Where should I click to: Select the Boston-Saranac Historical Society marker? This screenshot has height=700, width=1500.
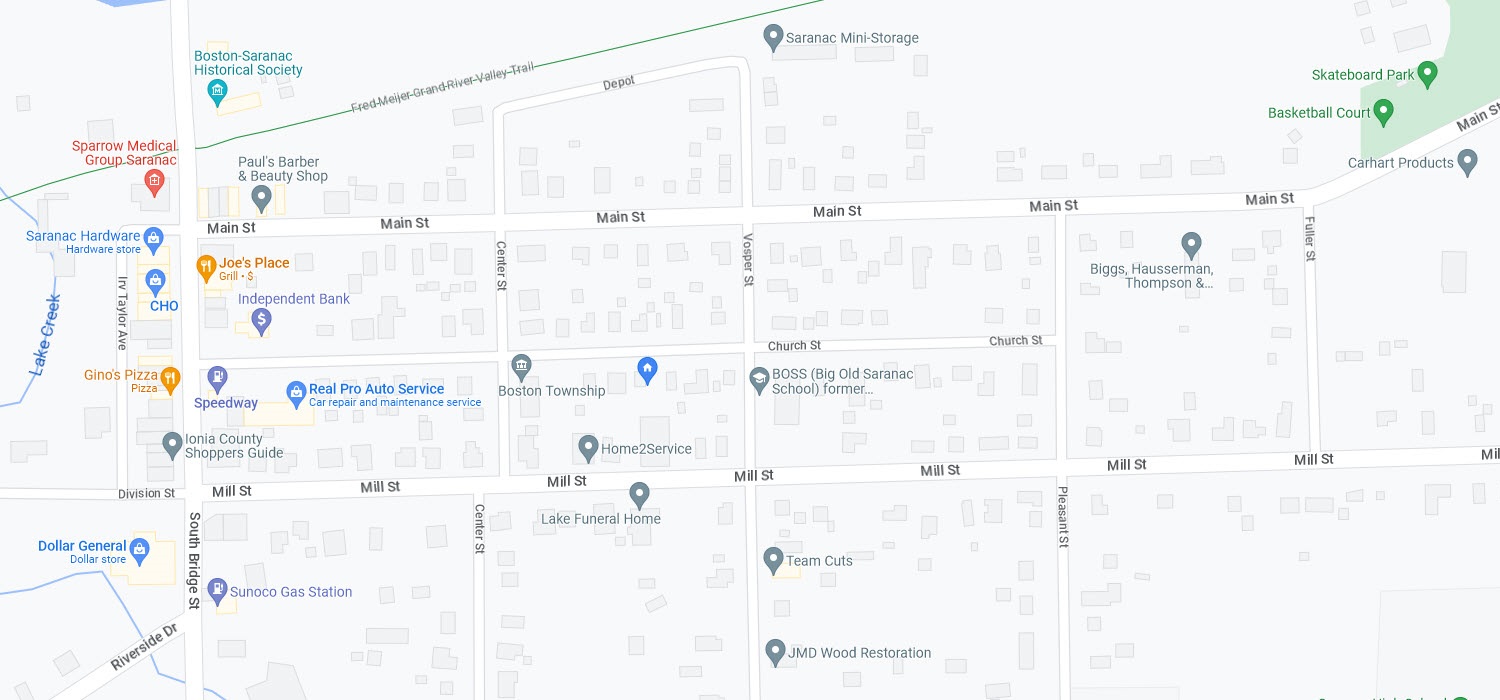[x=216, y=93]
